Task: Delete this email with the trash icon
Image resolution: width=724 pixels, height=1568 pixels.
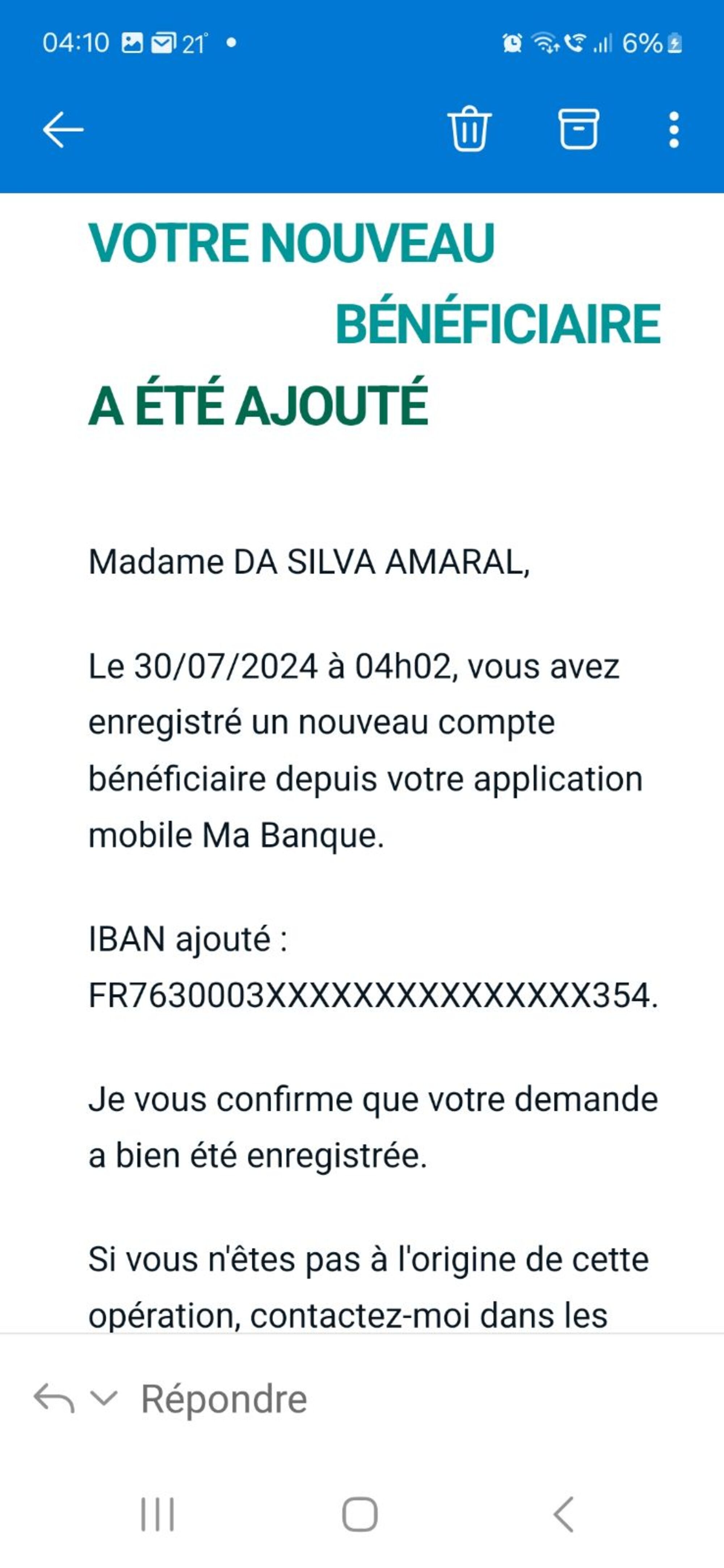Action: click(469, 129)
